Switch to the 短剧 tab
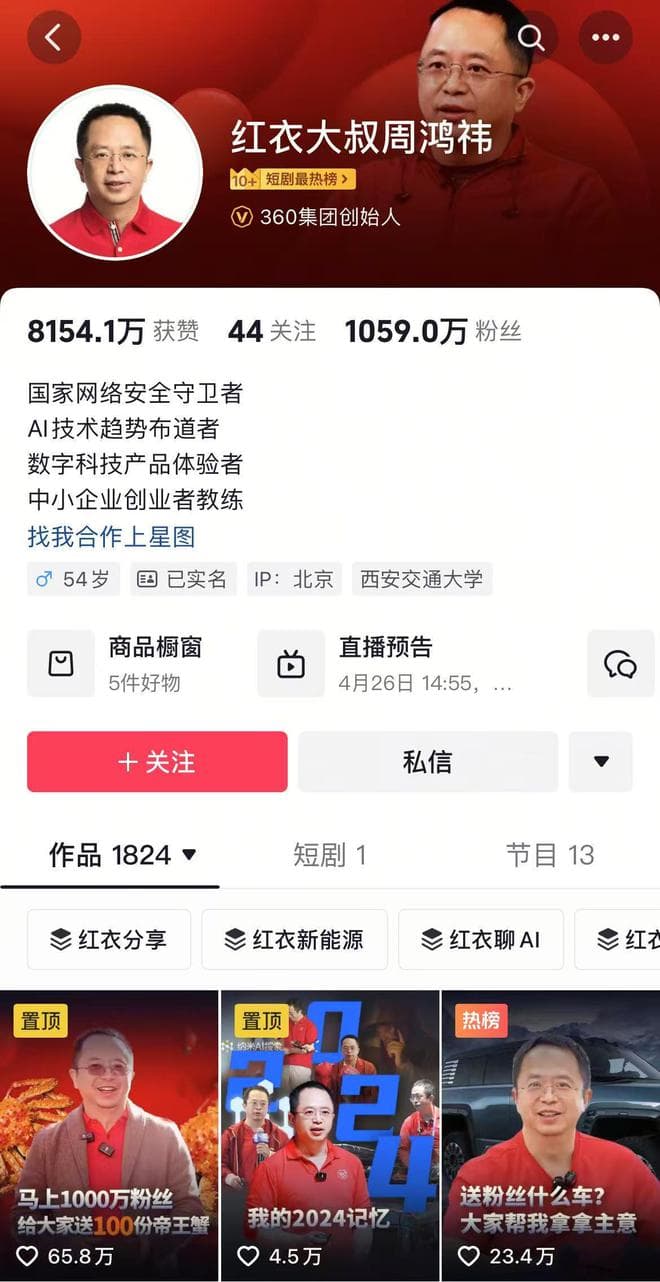660x1282 pixels. (x=329, y=855)
